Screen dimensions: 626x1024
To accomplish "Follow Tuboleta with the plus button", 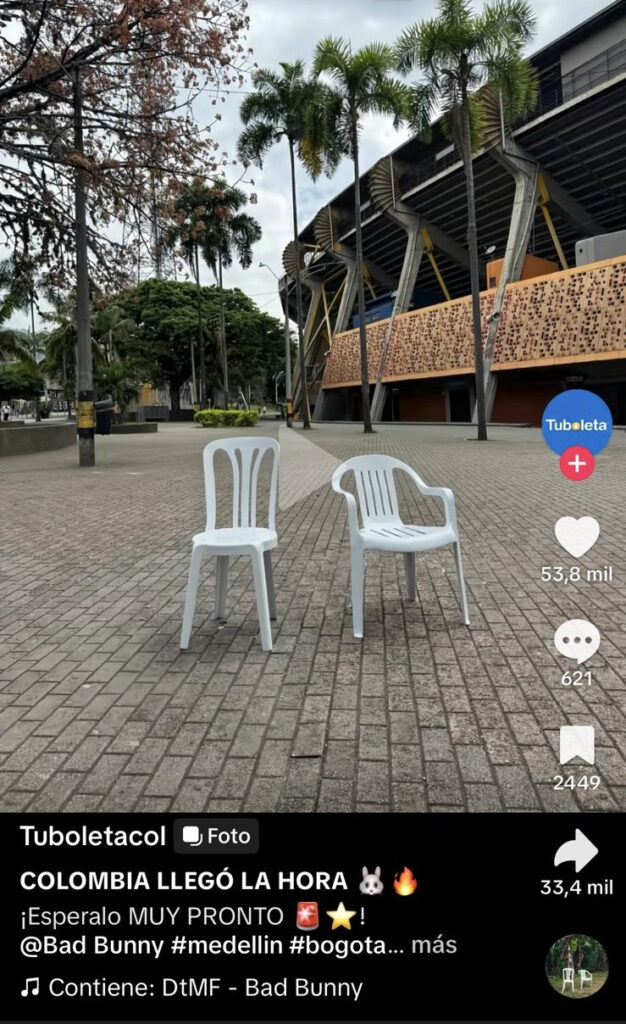I will (577, 464).
